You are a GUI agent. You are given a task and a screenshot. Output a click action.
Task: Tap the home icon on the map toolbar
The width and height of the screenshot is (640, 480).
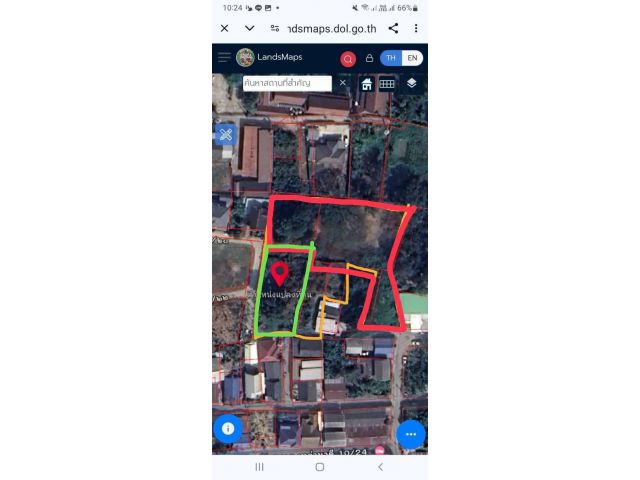pos(367,84)
